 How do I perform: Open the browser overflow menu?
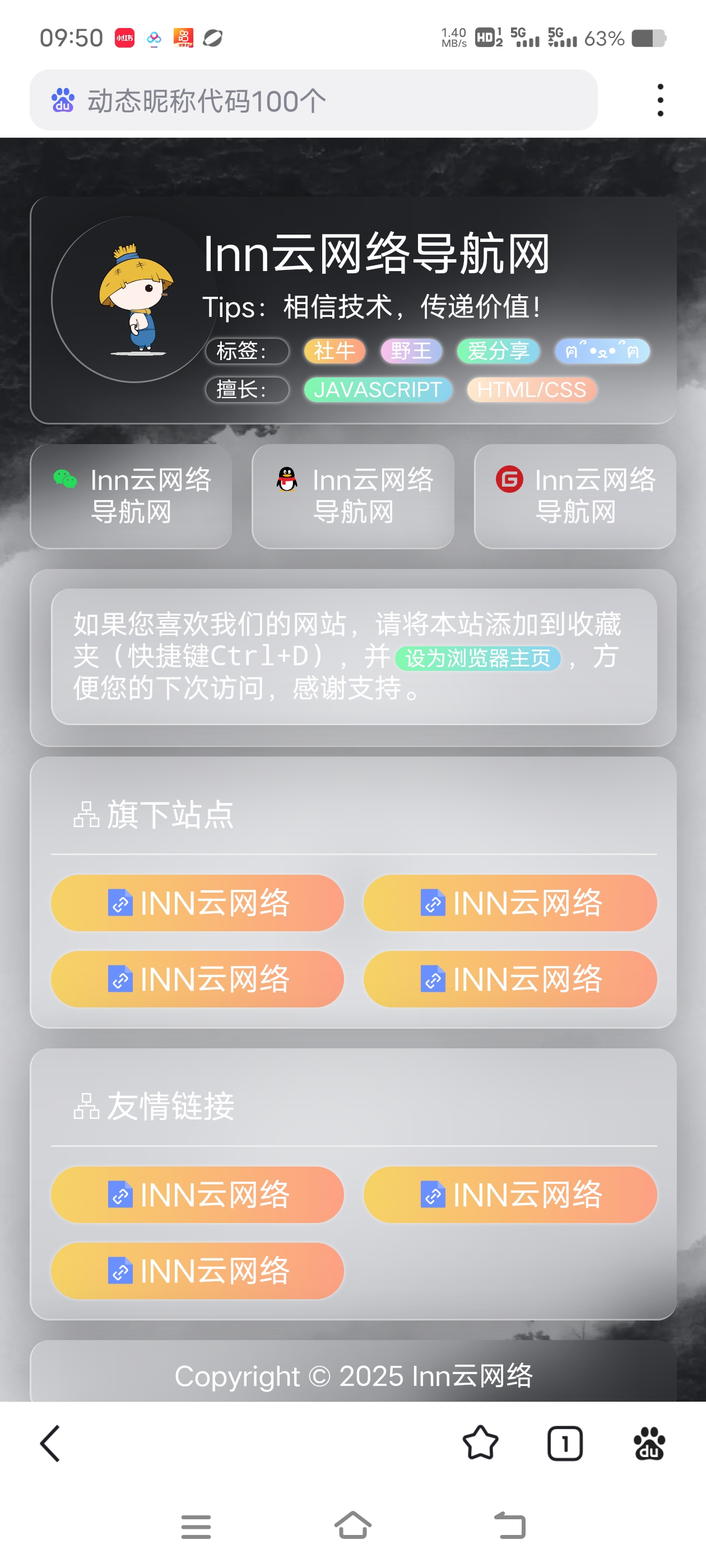(x=659, y=100)
